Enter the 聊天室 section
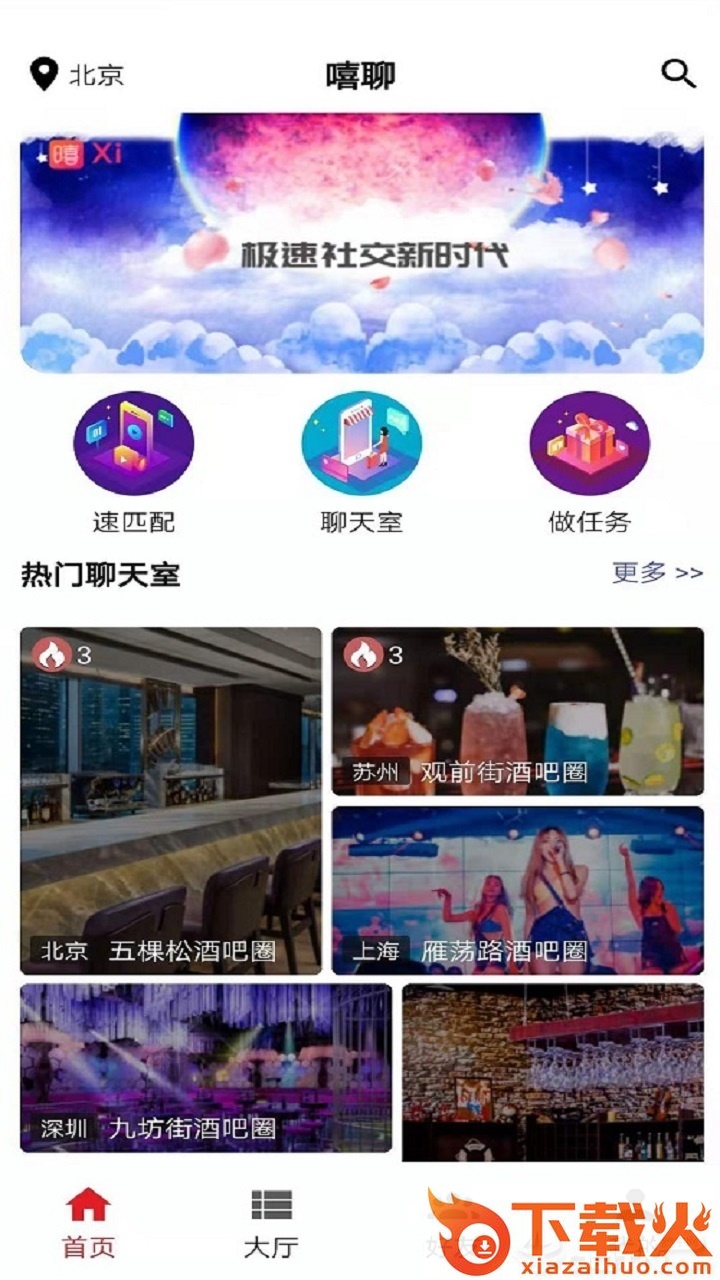This screenshot has height=1280, width=720. [361, 443]
